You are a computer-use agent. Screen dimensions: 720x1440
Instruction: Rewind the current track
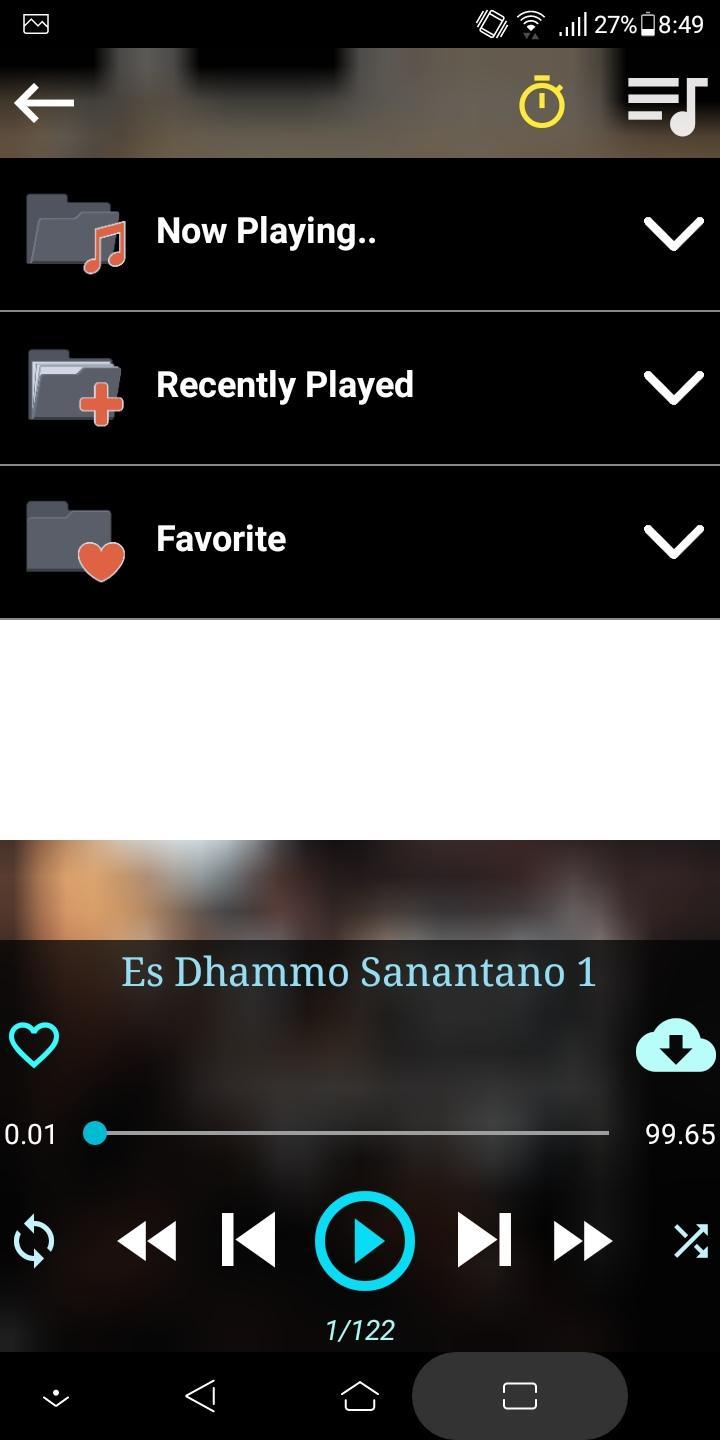coord(147,1242)
